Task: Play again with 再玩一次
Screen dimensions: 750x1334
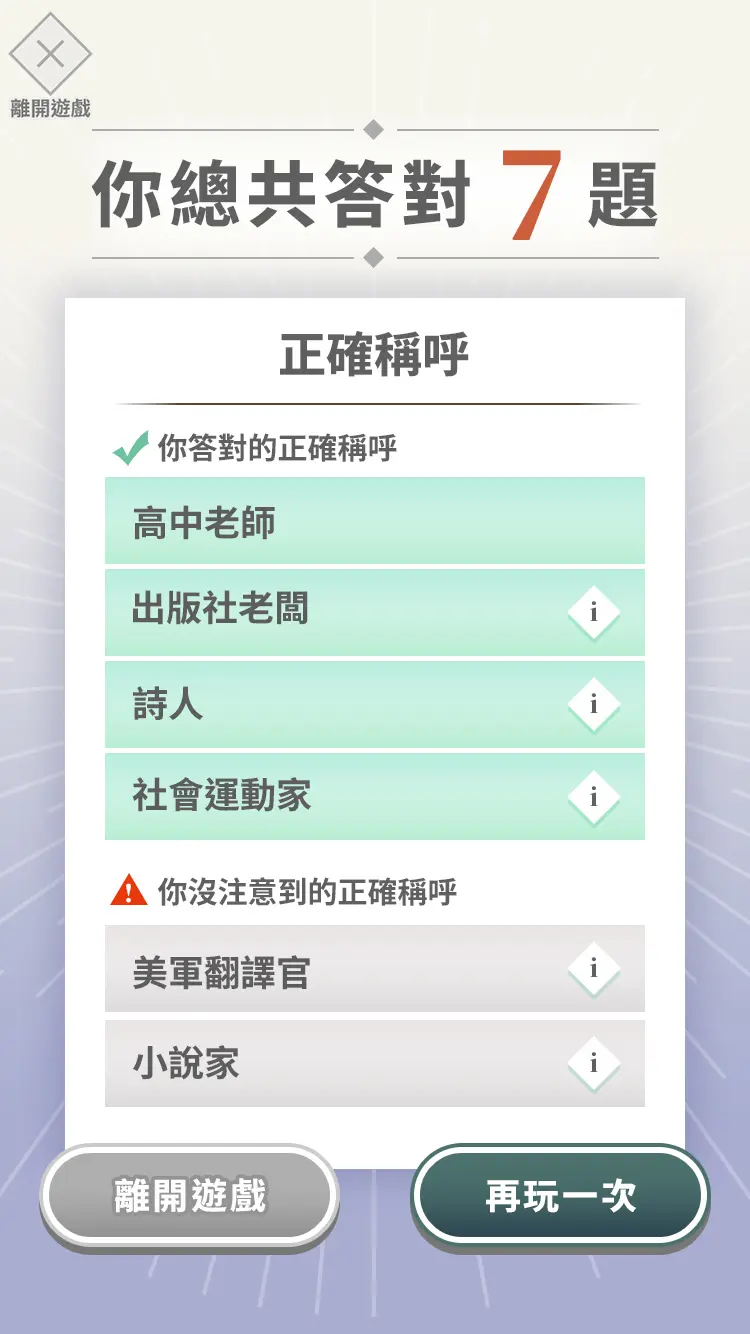Action: click(x=560, y=1196)
